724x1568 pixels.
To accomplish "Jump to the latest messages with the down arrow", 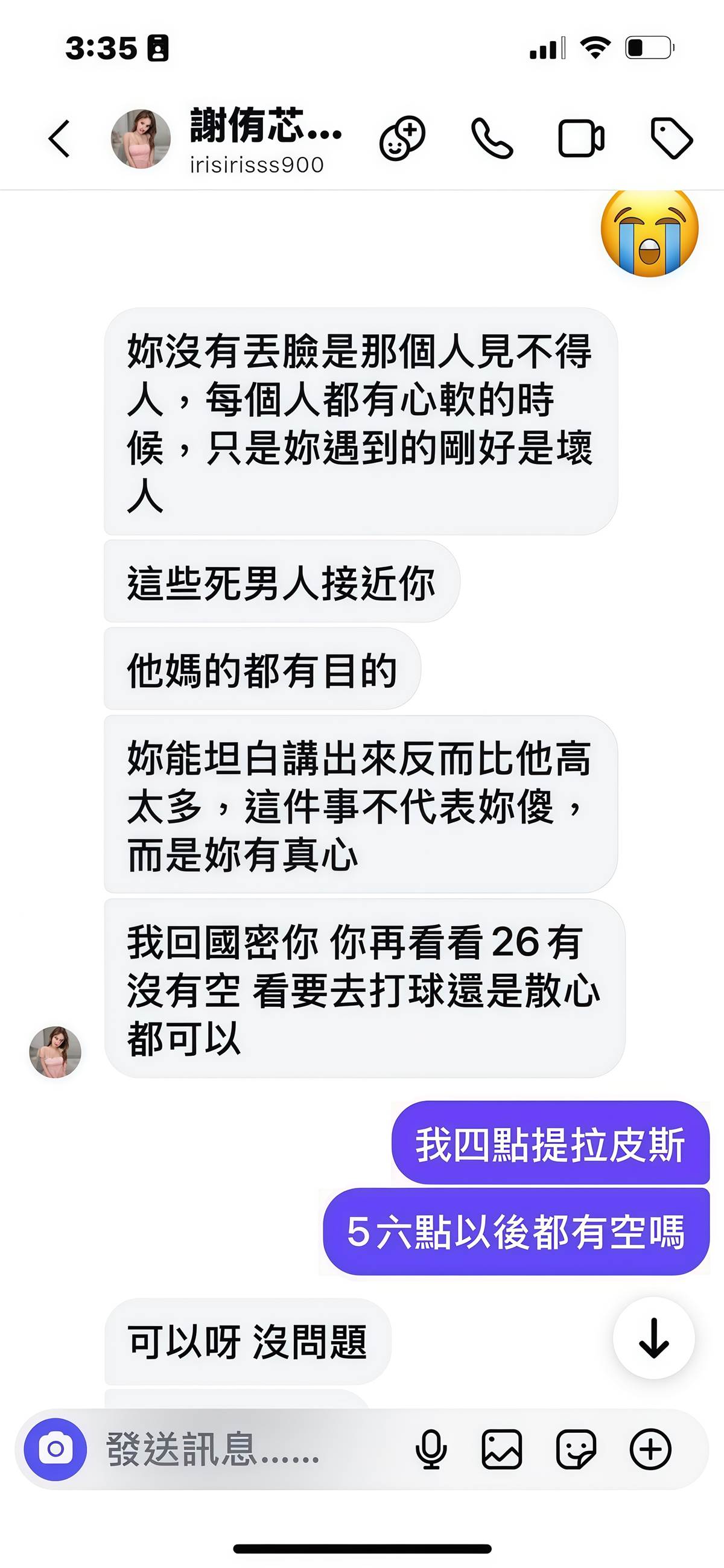I will coord(653,1338).
